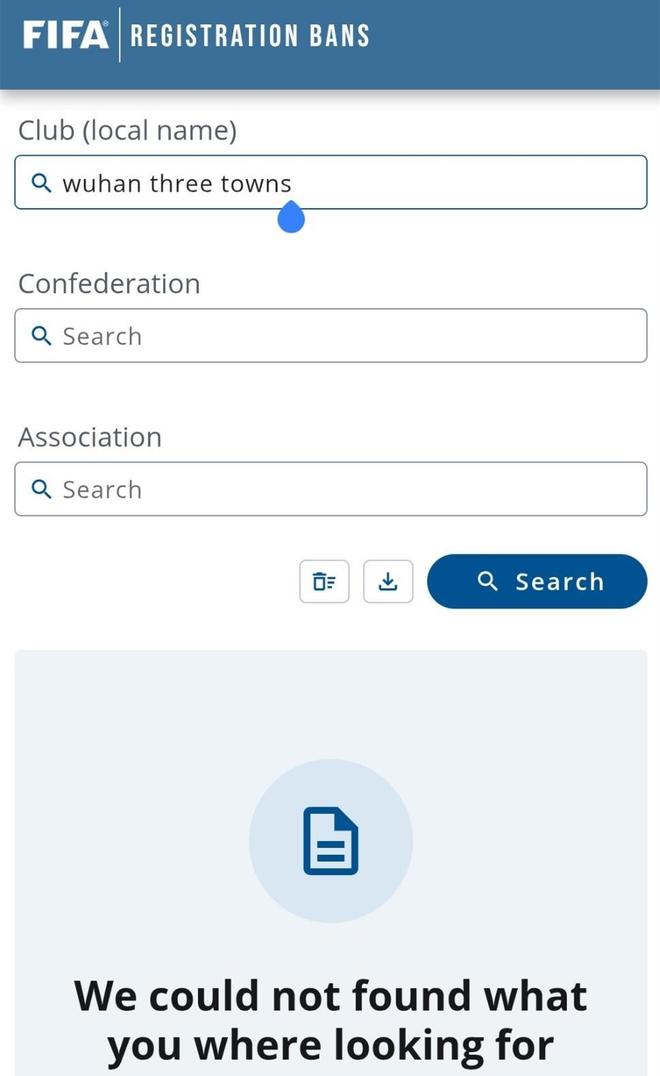The height and width of the screenshot is (1076, 660).
Task: Open the Confederation search field
Action: [330, 336]
